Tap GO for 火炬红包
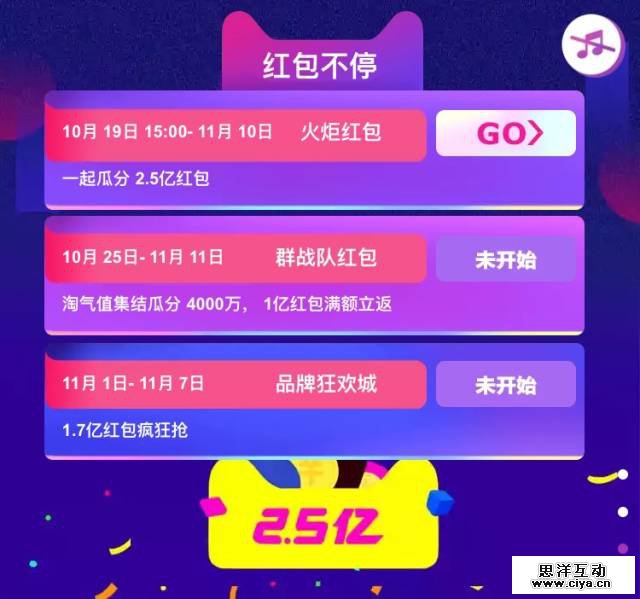Screen dimensions: 640x599 click(505, 133)
